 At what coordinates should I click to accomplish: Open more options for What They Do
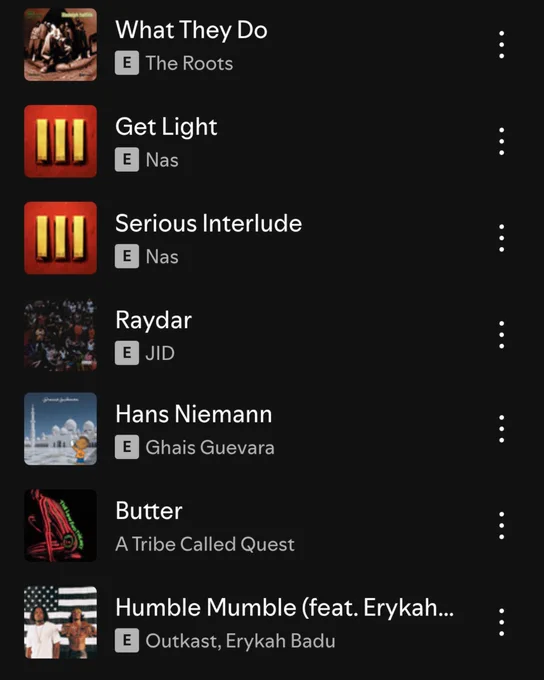coord(501,45)
